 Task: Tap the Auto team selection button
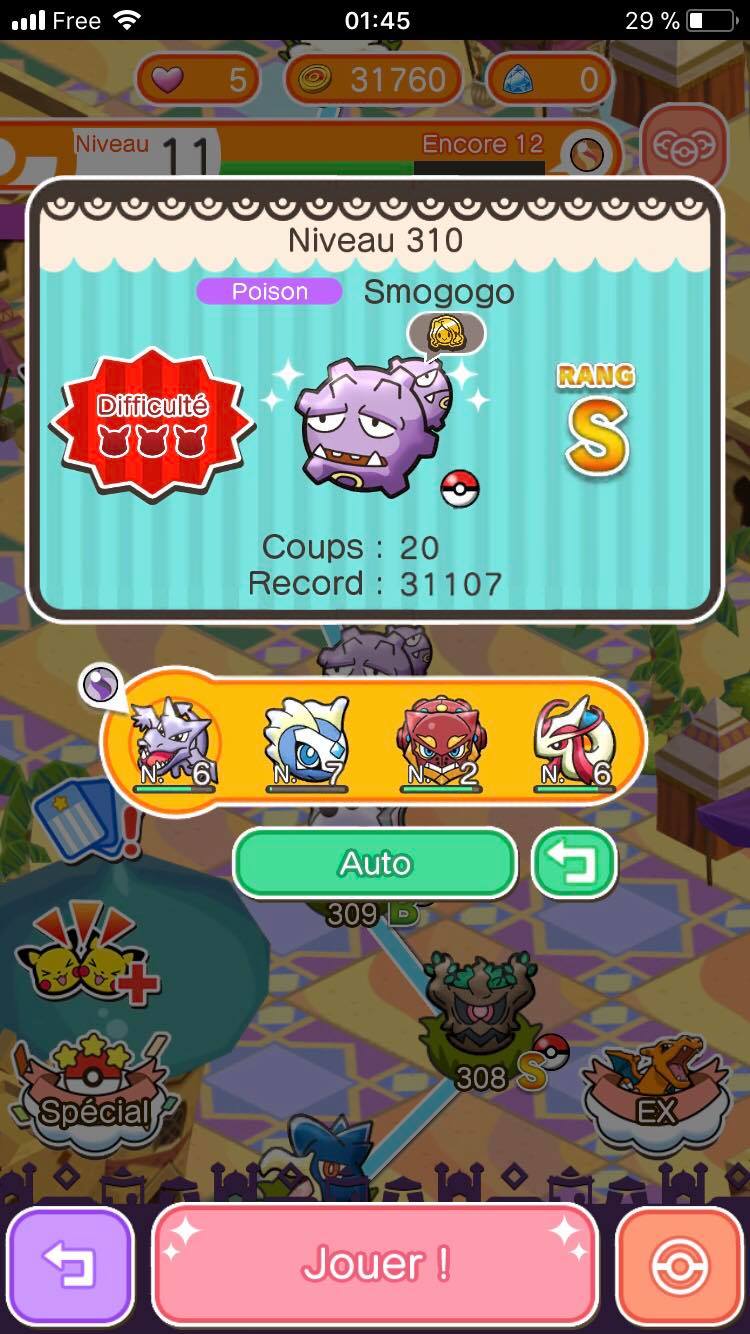click(374, 862)
